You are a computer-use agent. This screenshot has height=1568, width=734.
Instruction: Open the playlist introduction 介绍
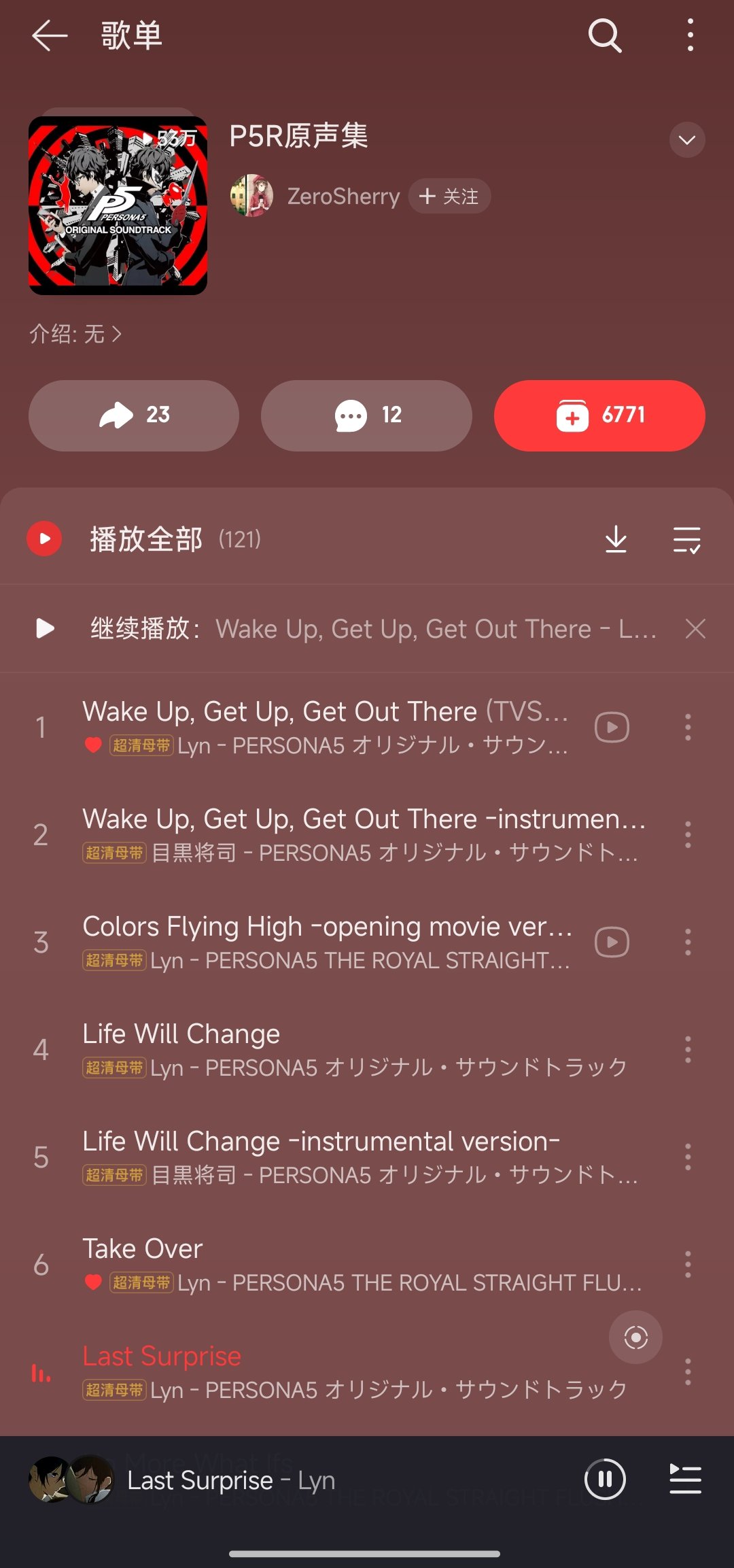(75, 334)
